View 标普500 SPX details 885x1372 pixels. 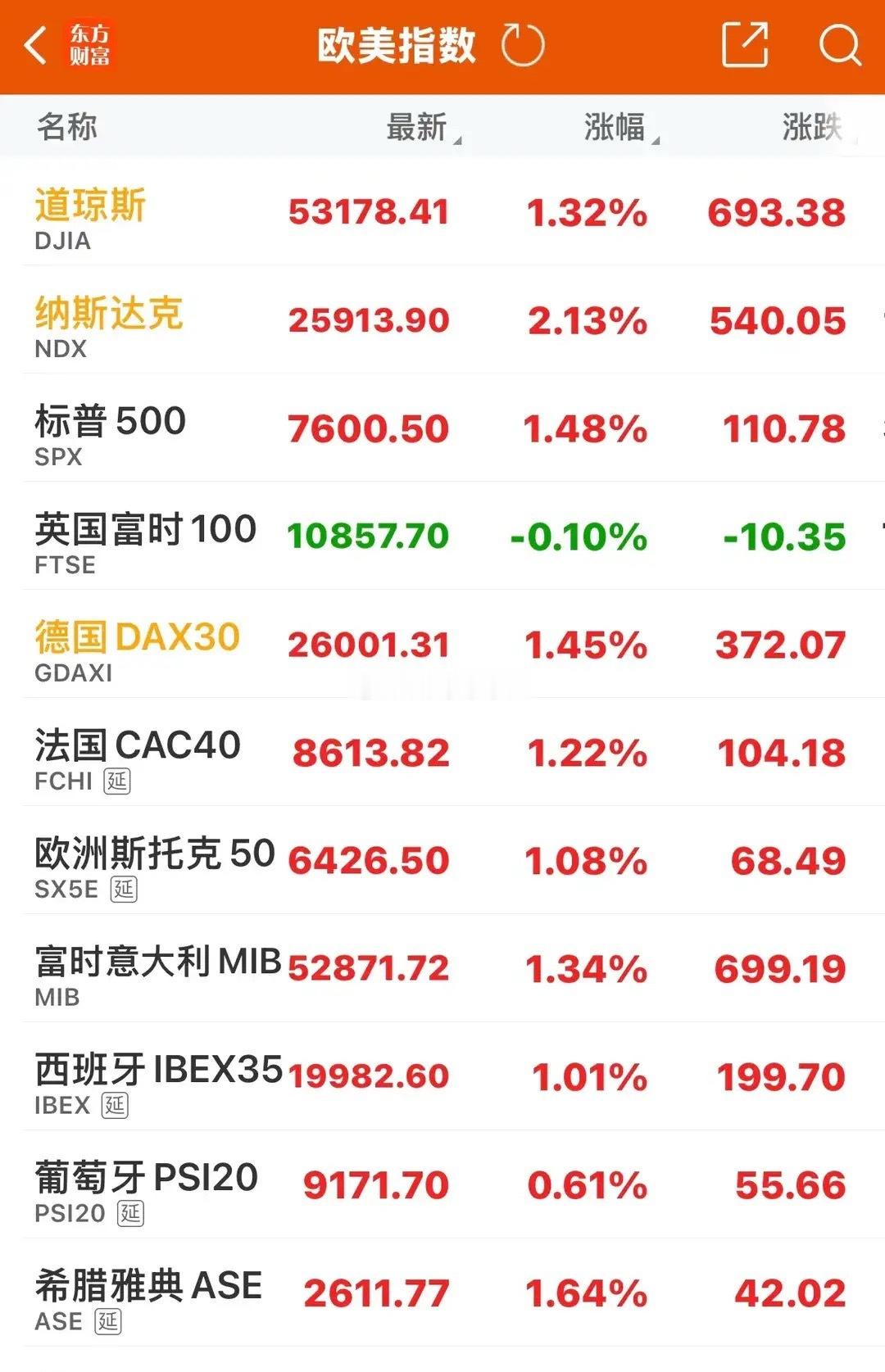[x=442, y=428]
